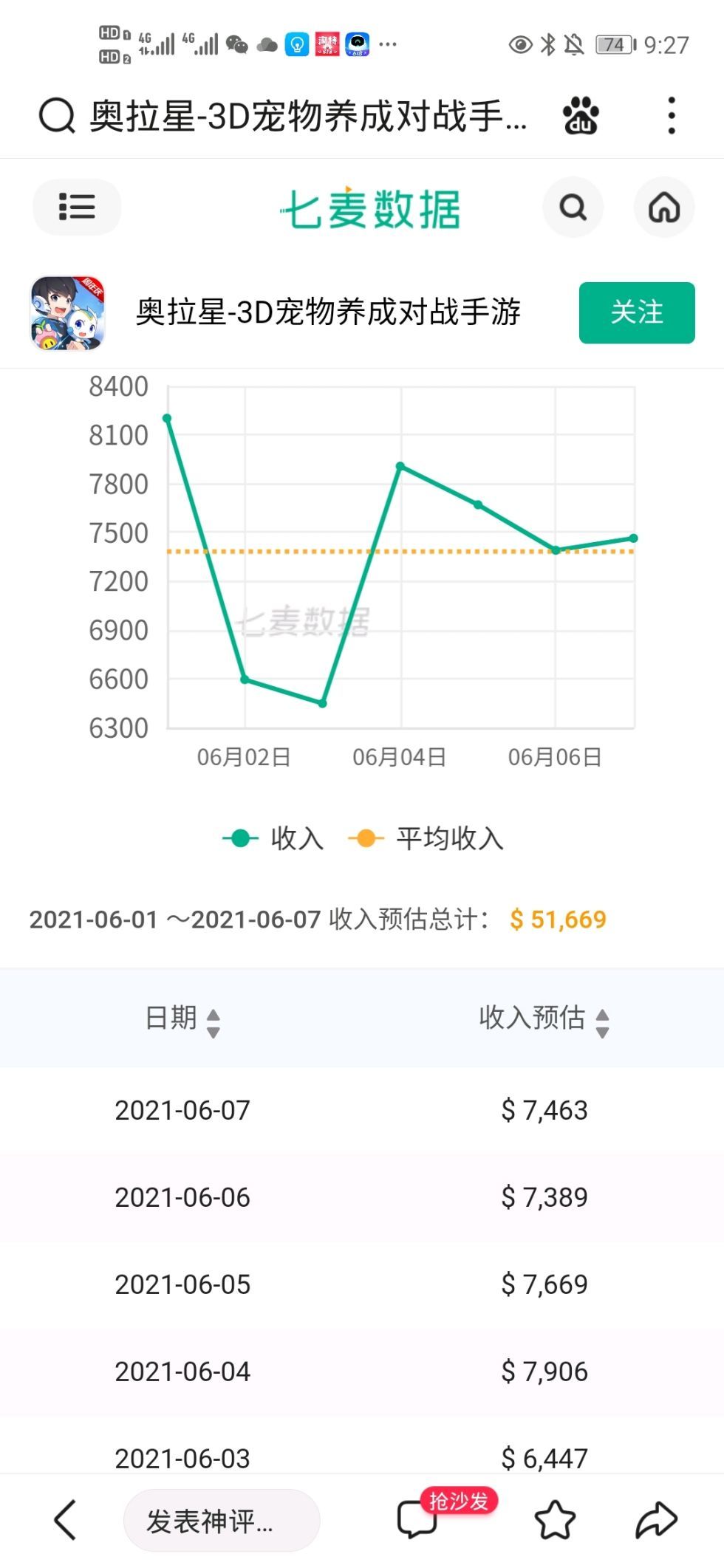Sort the table by 收入预估
Screen dimensions: 724x1568
coord(544,1018)
